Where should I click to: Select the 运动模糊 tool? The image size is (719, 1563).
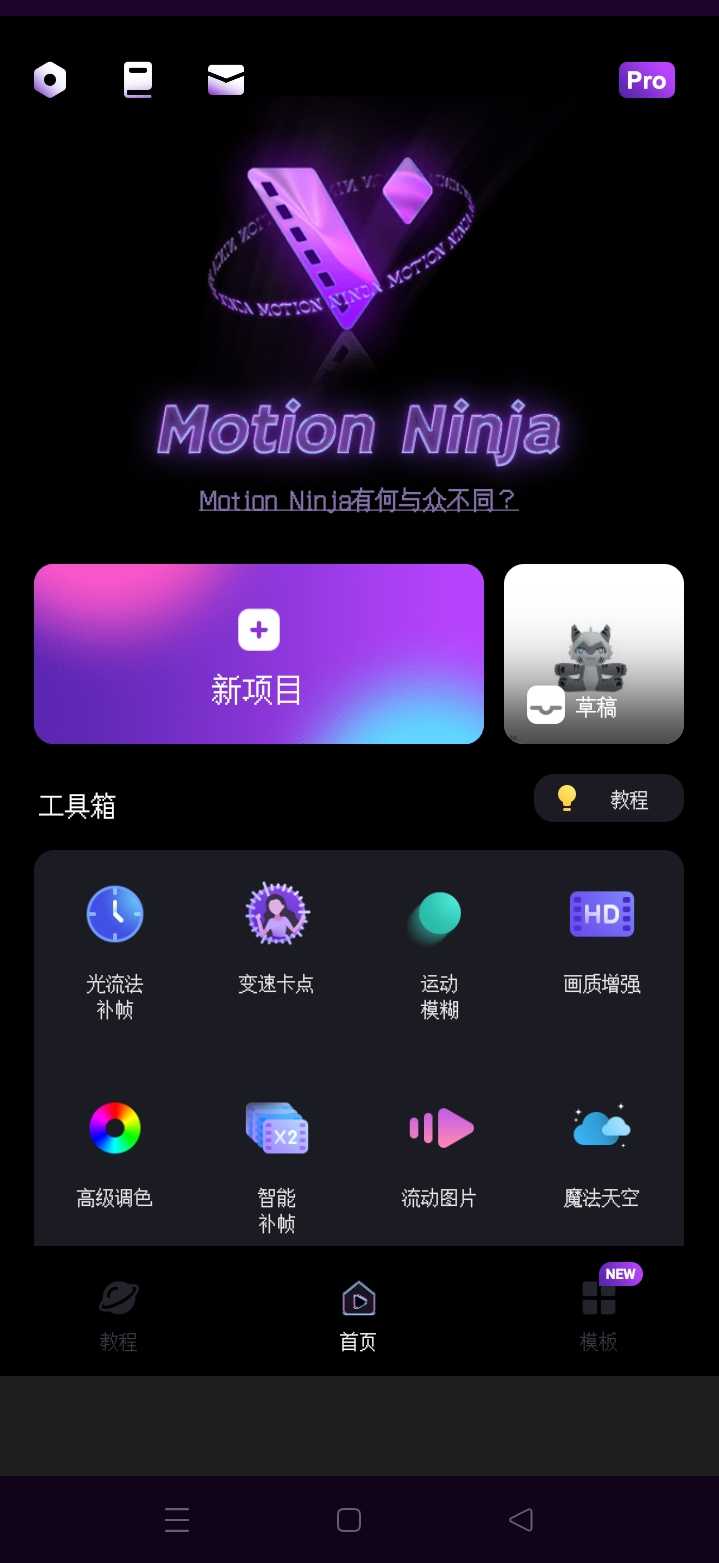click(439, 947)
